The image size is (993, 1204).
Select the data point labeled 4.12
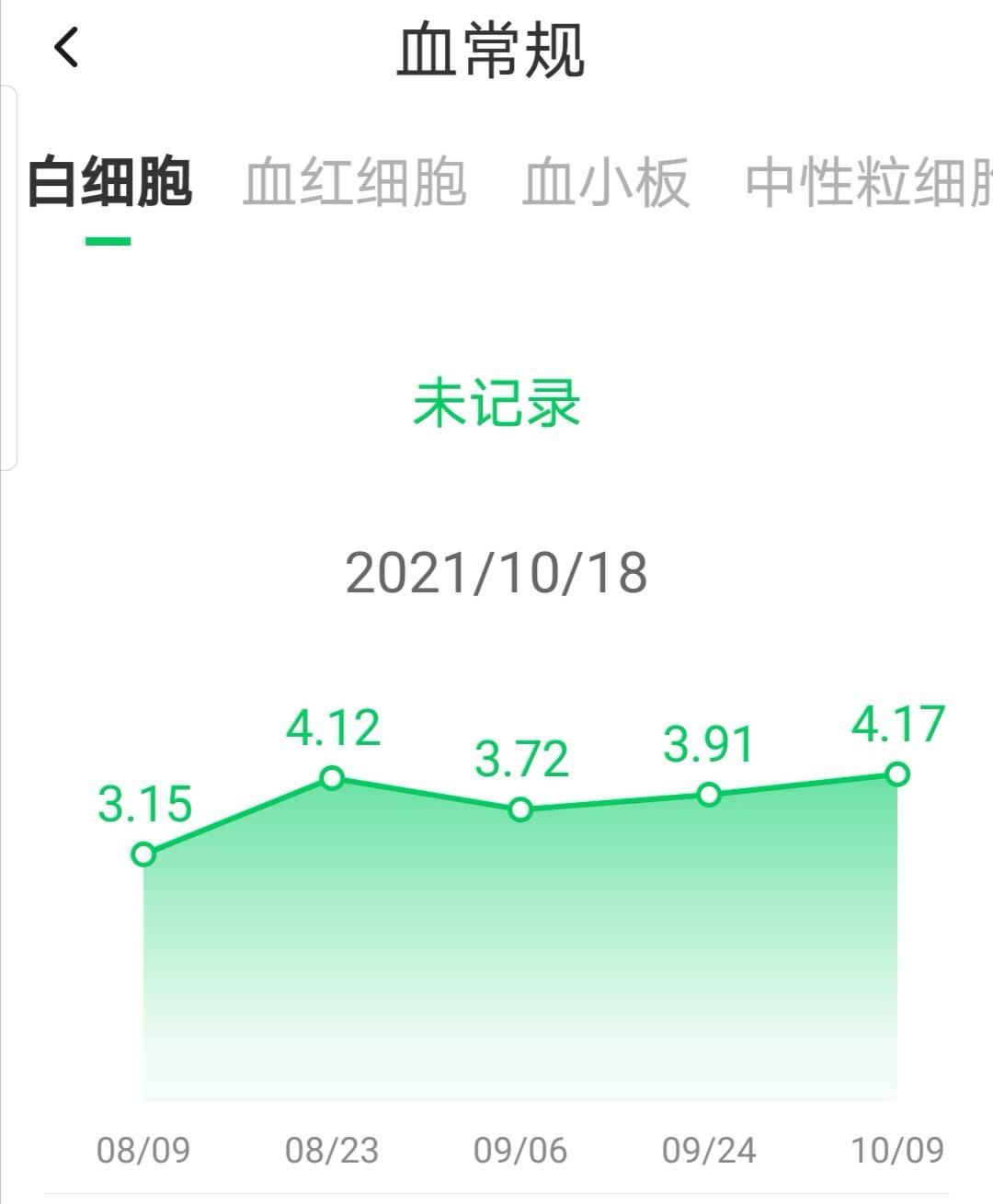click(332, 779)
